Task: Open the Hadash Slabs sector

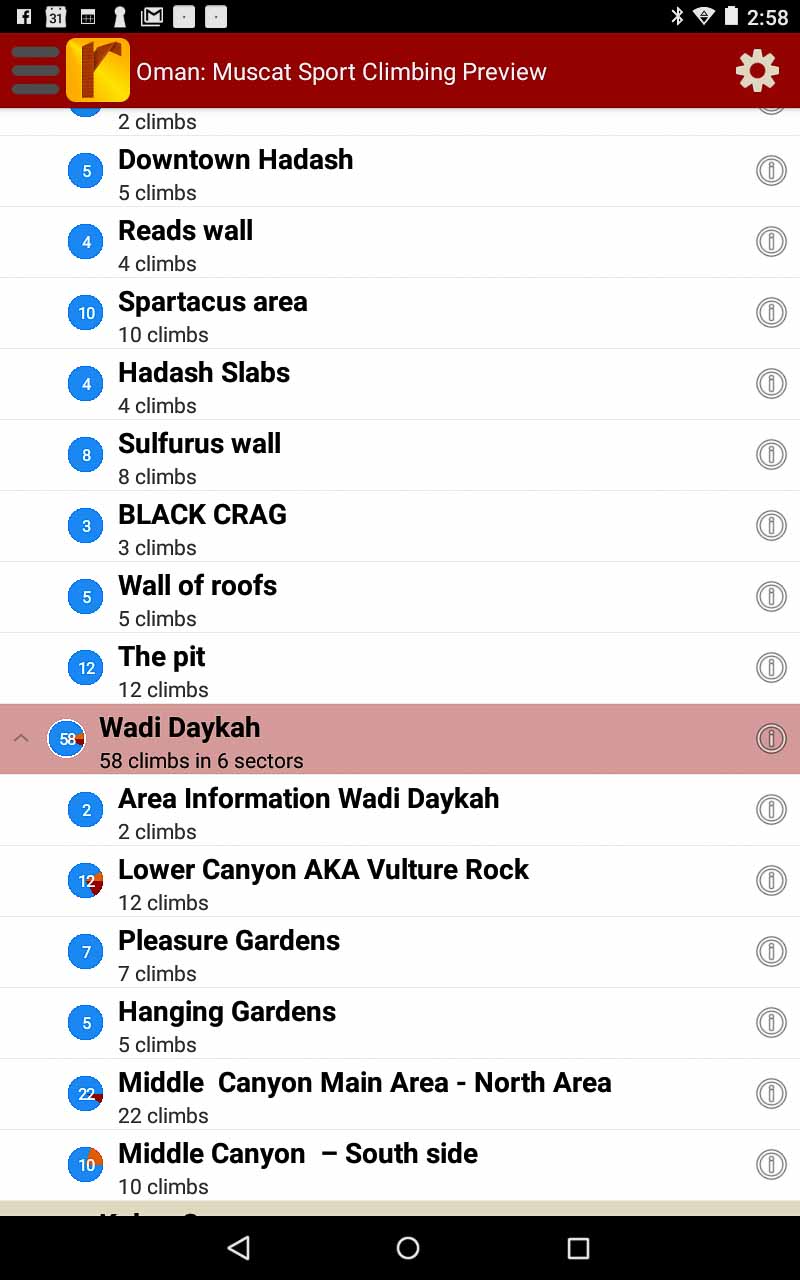Action: coord(204,385)
